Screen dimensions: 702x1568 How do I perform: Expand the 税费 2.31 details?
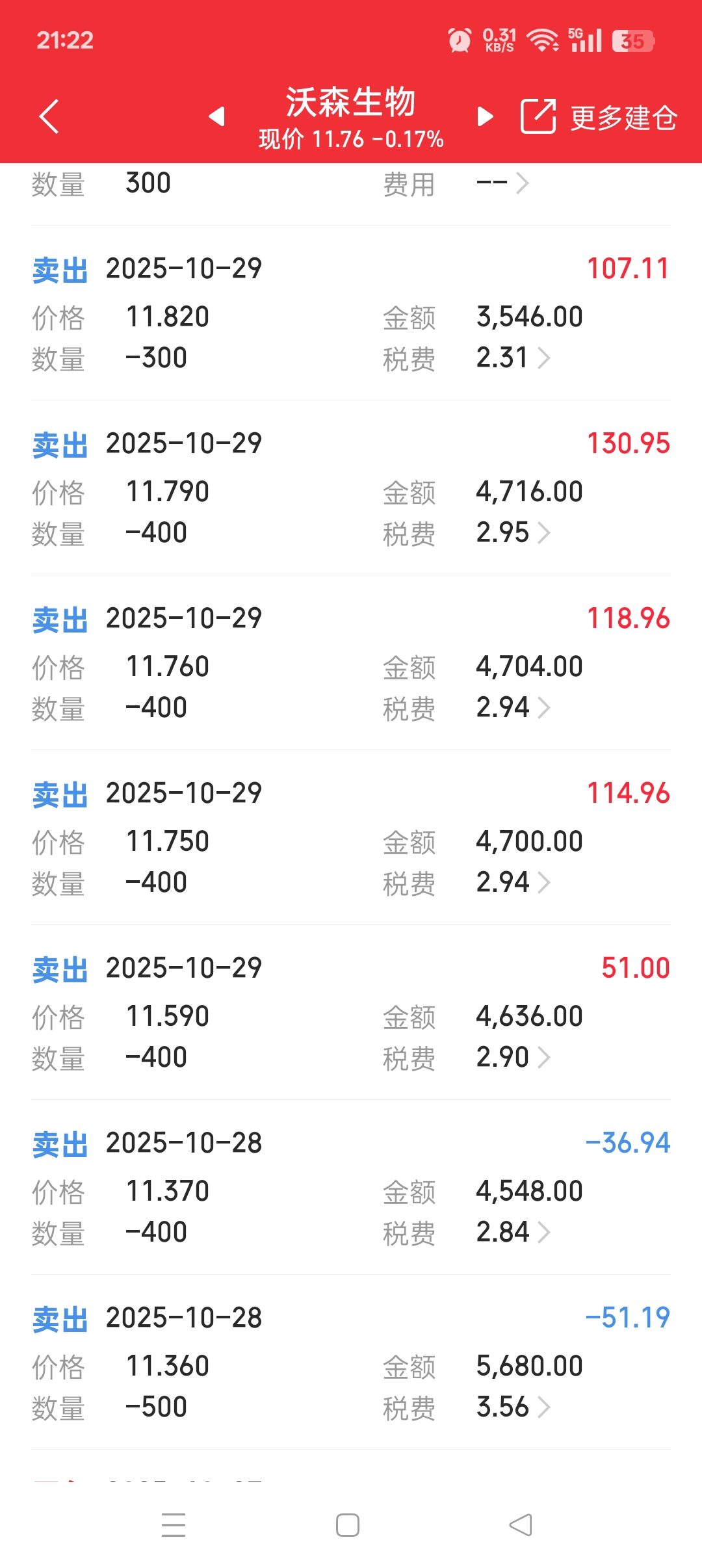point(544,358)
